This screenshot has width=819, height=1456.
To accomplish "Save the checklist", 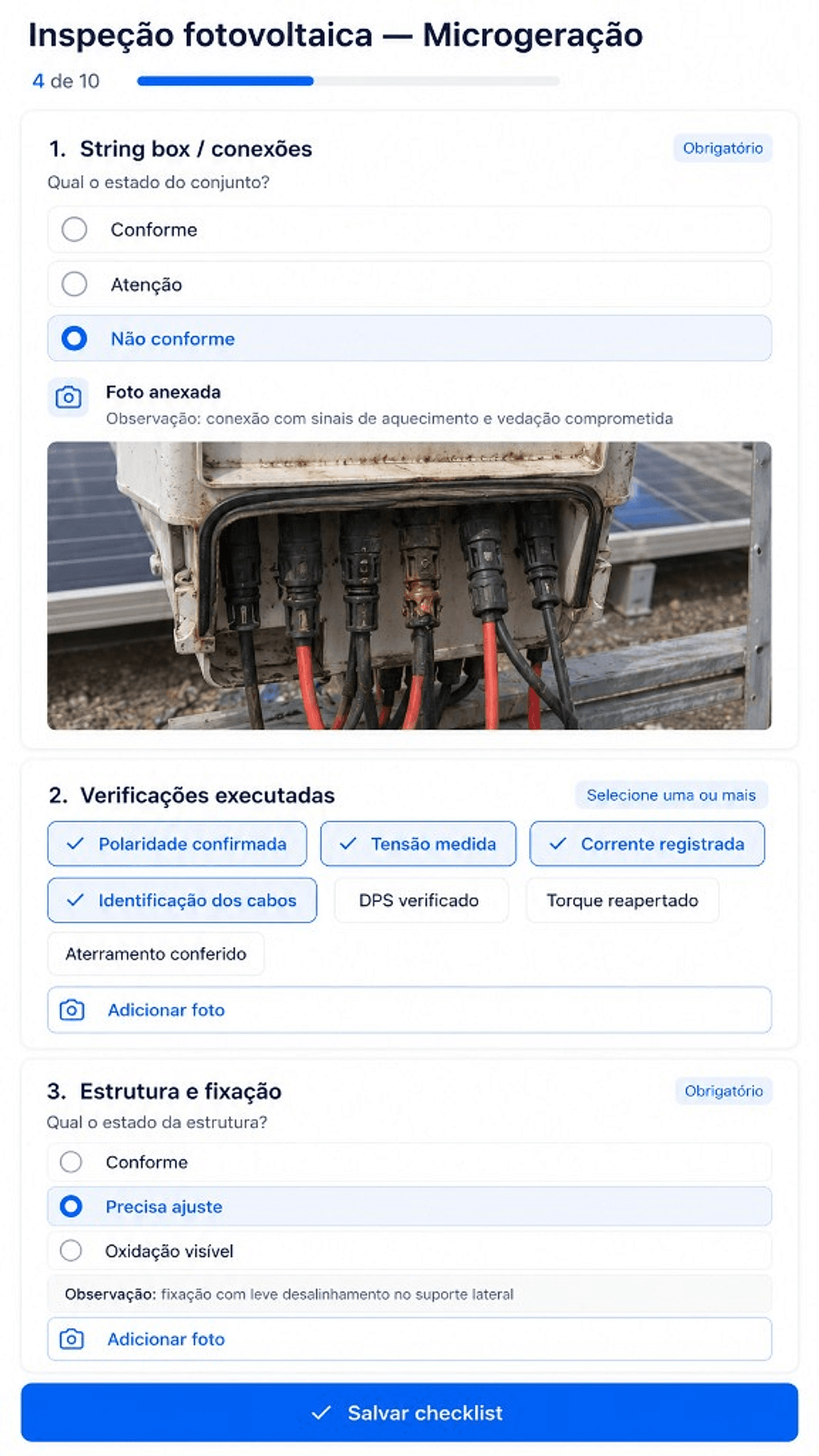I will [x=409, y=1413].
